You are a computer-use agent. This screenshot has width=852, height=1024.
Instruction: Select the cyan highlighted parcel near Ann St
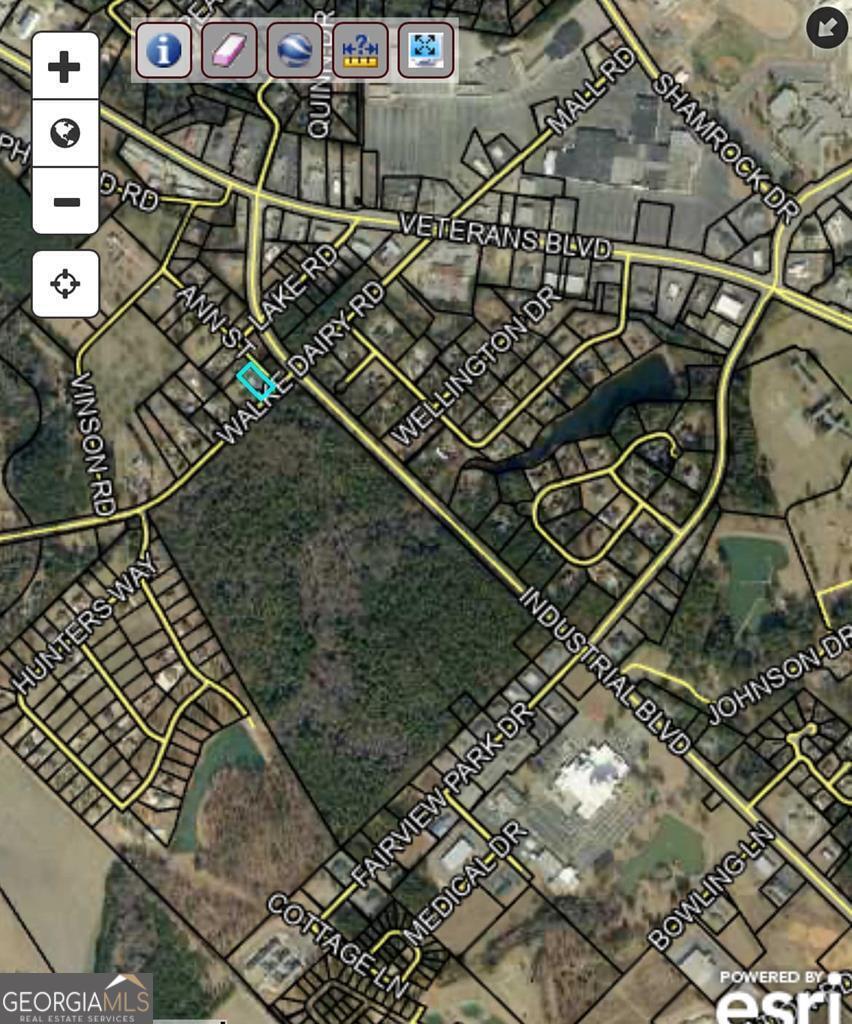[x=256, y=382]
